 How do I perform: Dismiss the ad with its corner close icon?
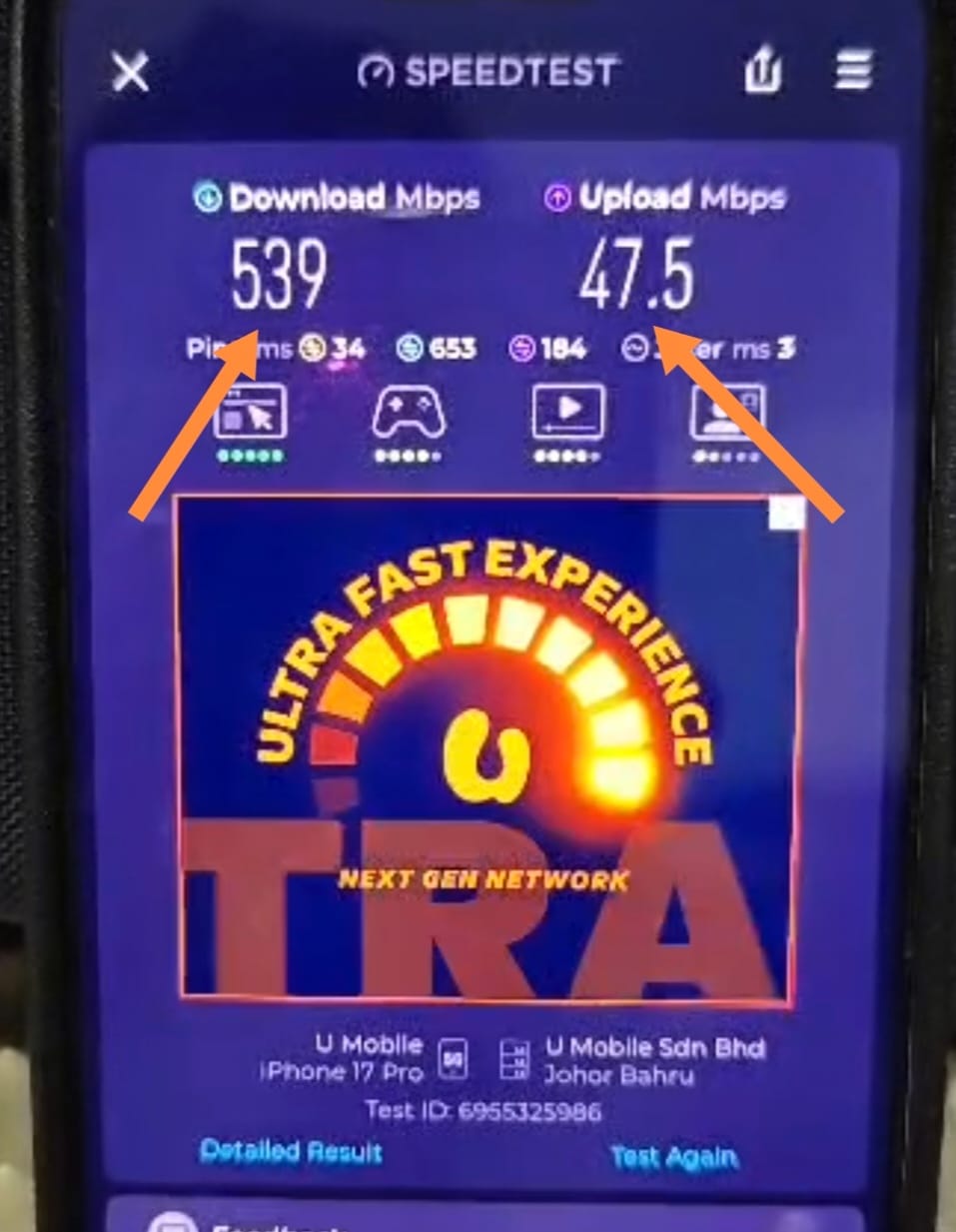pos(787,513)
